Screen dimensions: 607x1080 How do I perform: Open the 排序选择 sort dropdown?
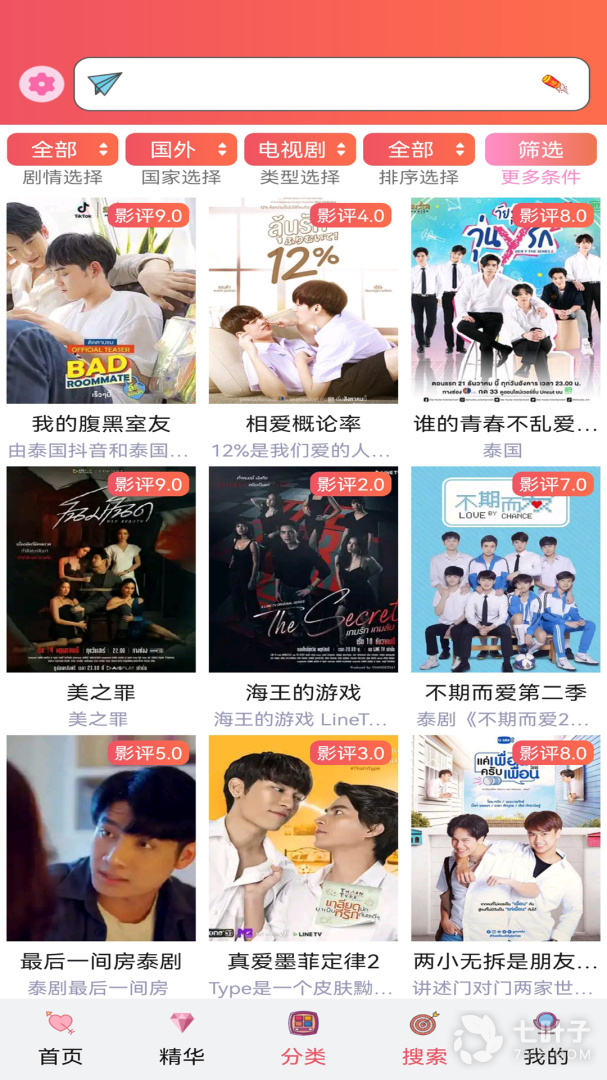click(418, 150)
